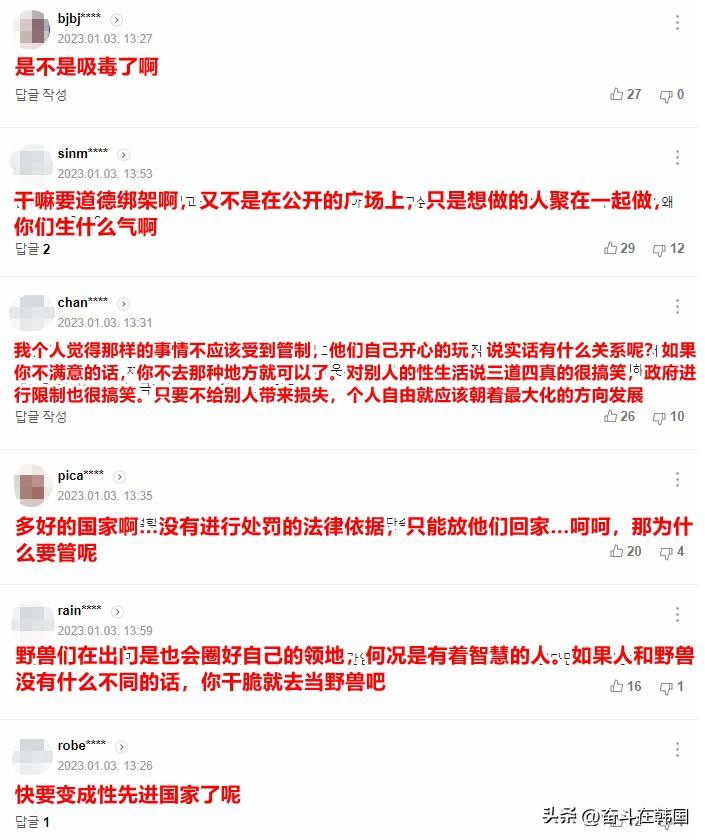The height and width of the screenshot is (840, 705).
Task: Write a reply to bjbj**** comment
Action: pos(41,94)
